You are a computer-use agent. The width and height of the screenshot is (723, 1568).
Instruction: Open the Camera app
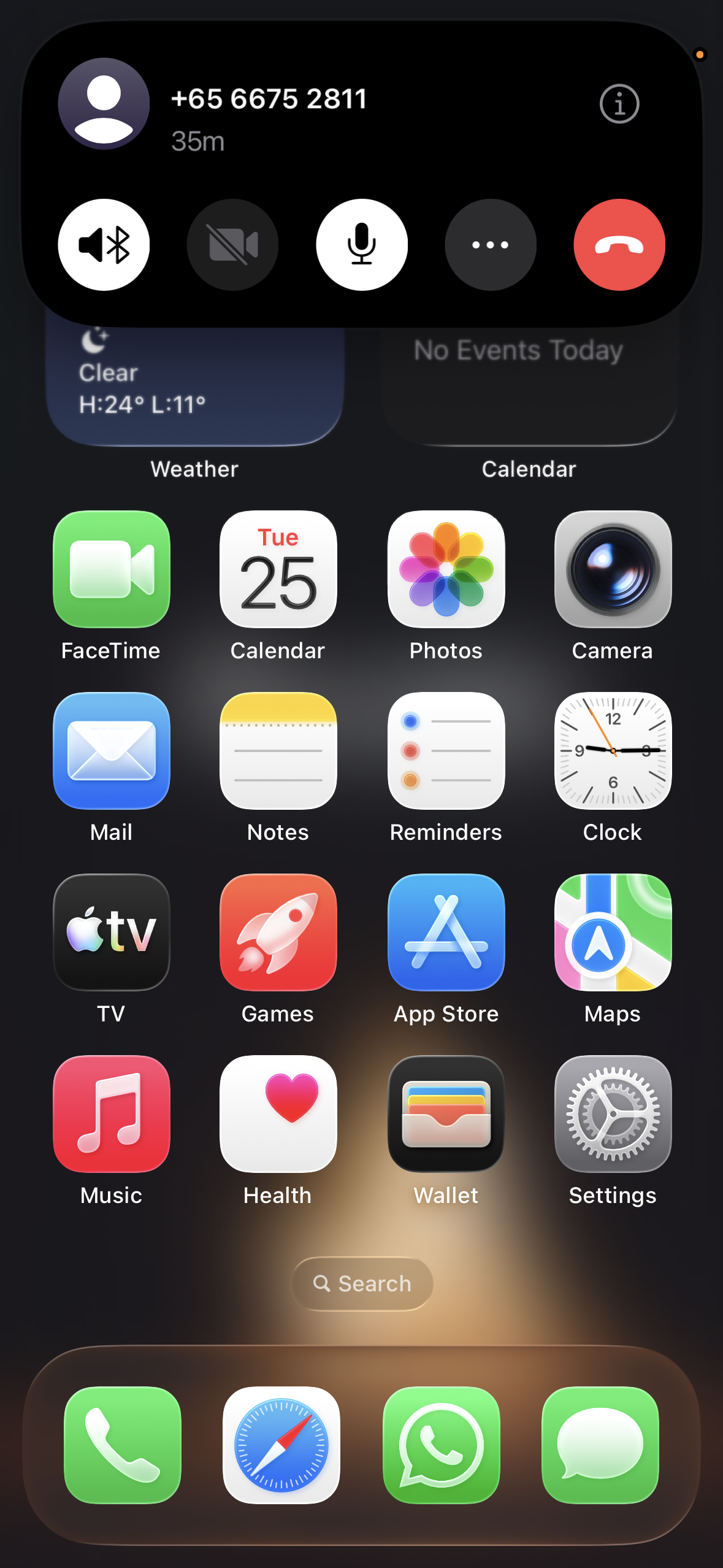click(613, 569)
